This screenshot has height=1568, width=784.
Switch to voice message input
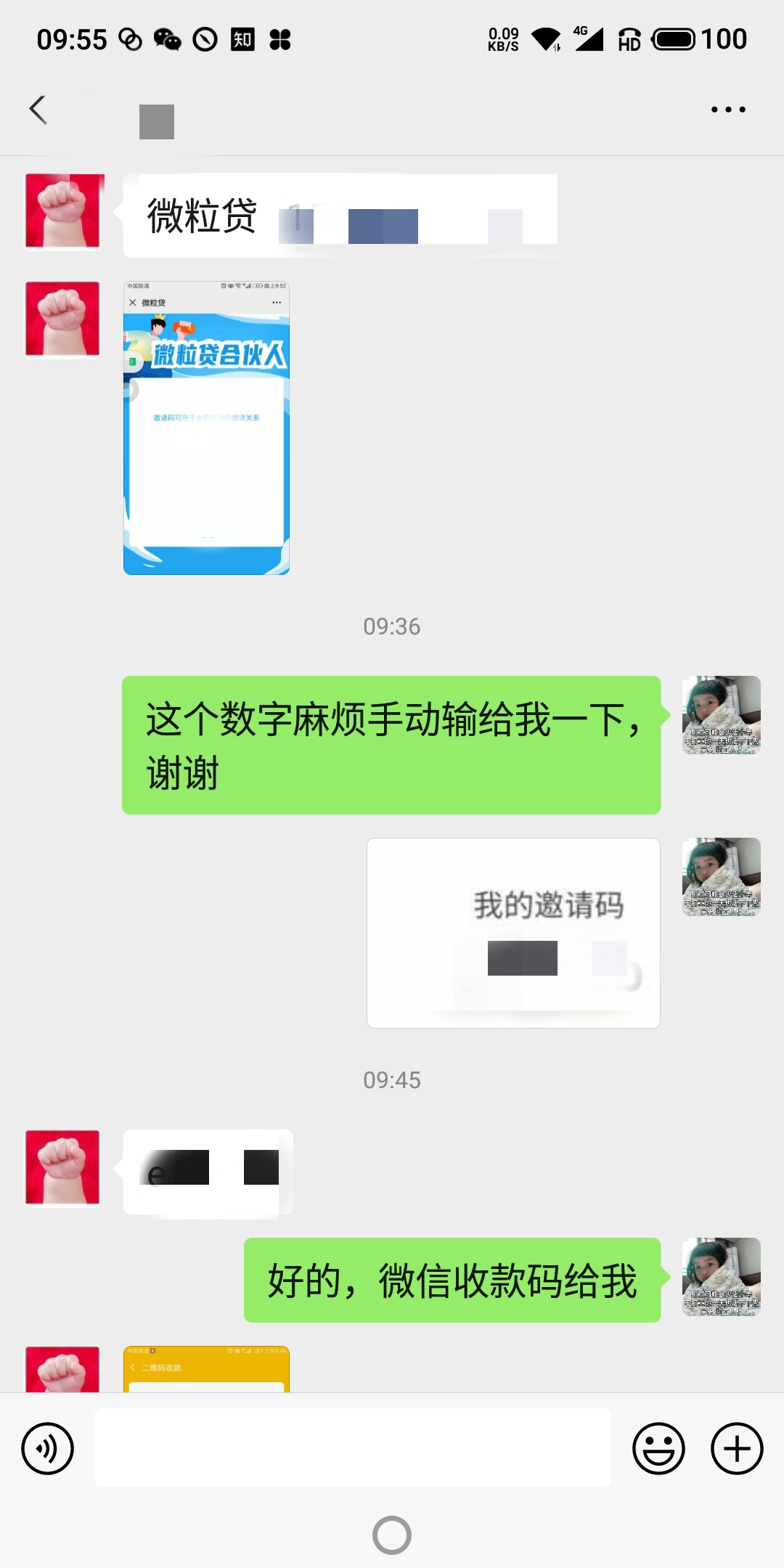pos(48,1449)
